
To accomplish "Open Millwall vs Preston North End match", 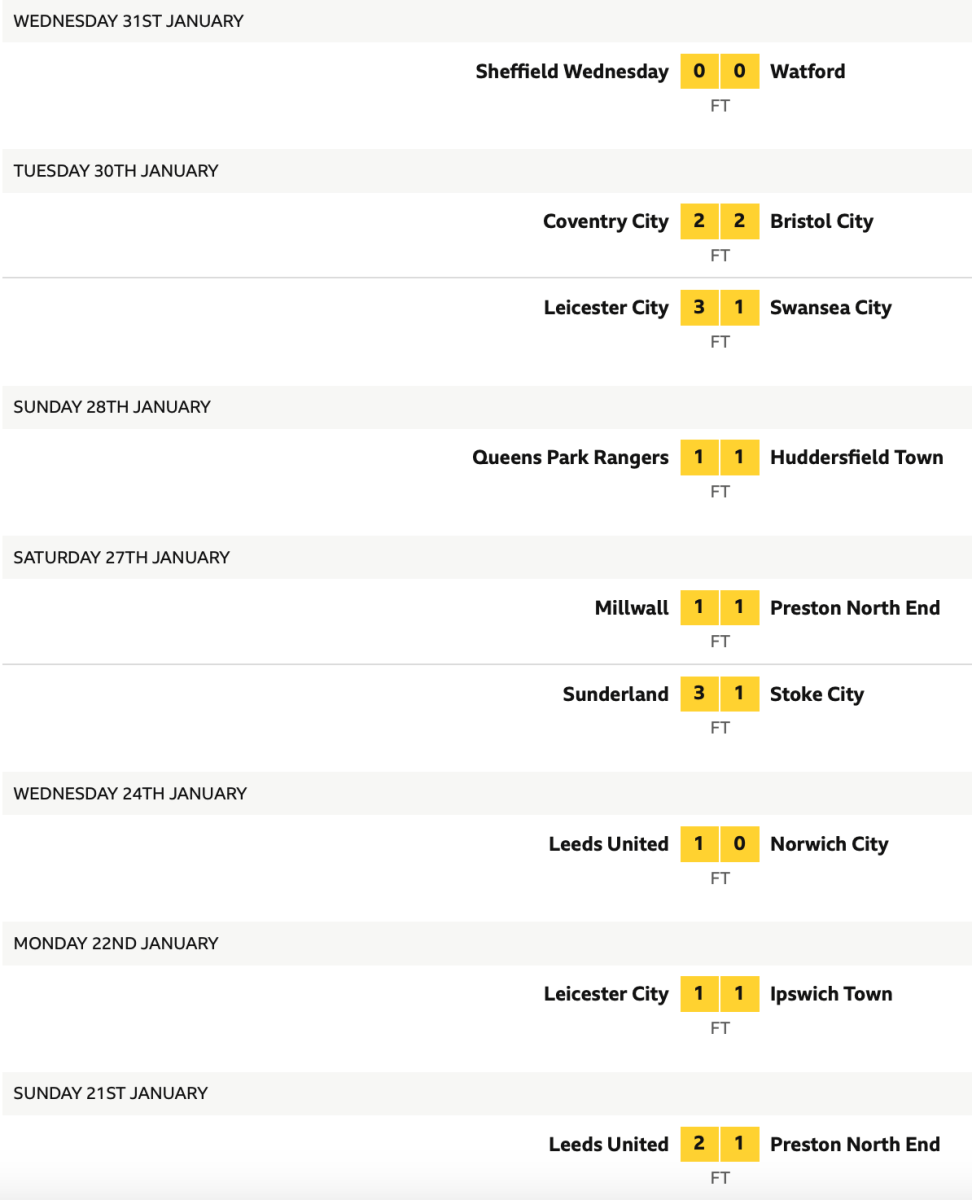I will tap(719, 608).
